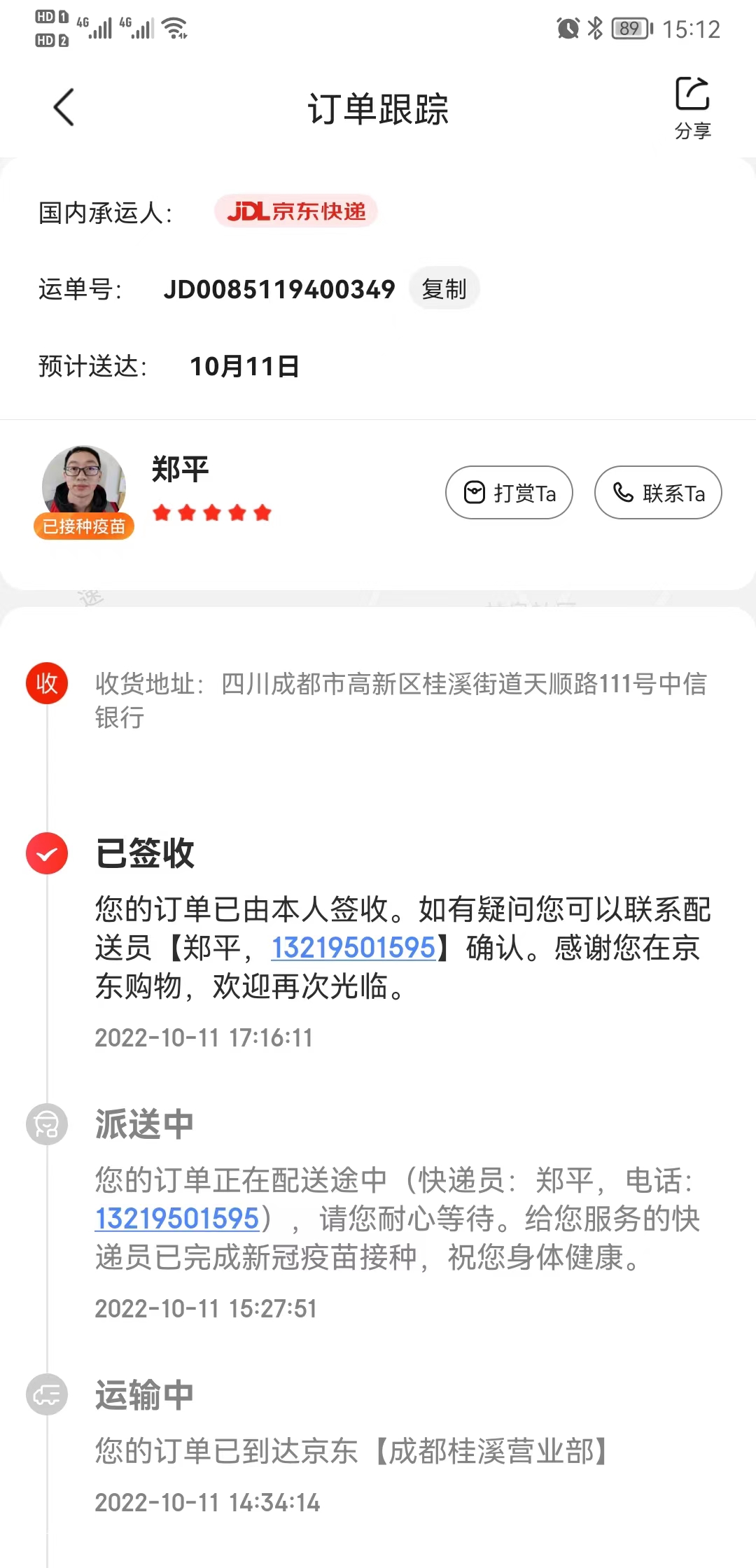Screen dimensions: 756x1568
Task: Dial phone number in 派送中 entry
Action: pyautogui.click(x=177, y=1219)
